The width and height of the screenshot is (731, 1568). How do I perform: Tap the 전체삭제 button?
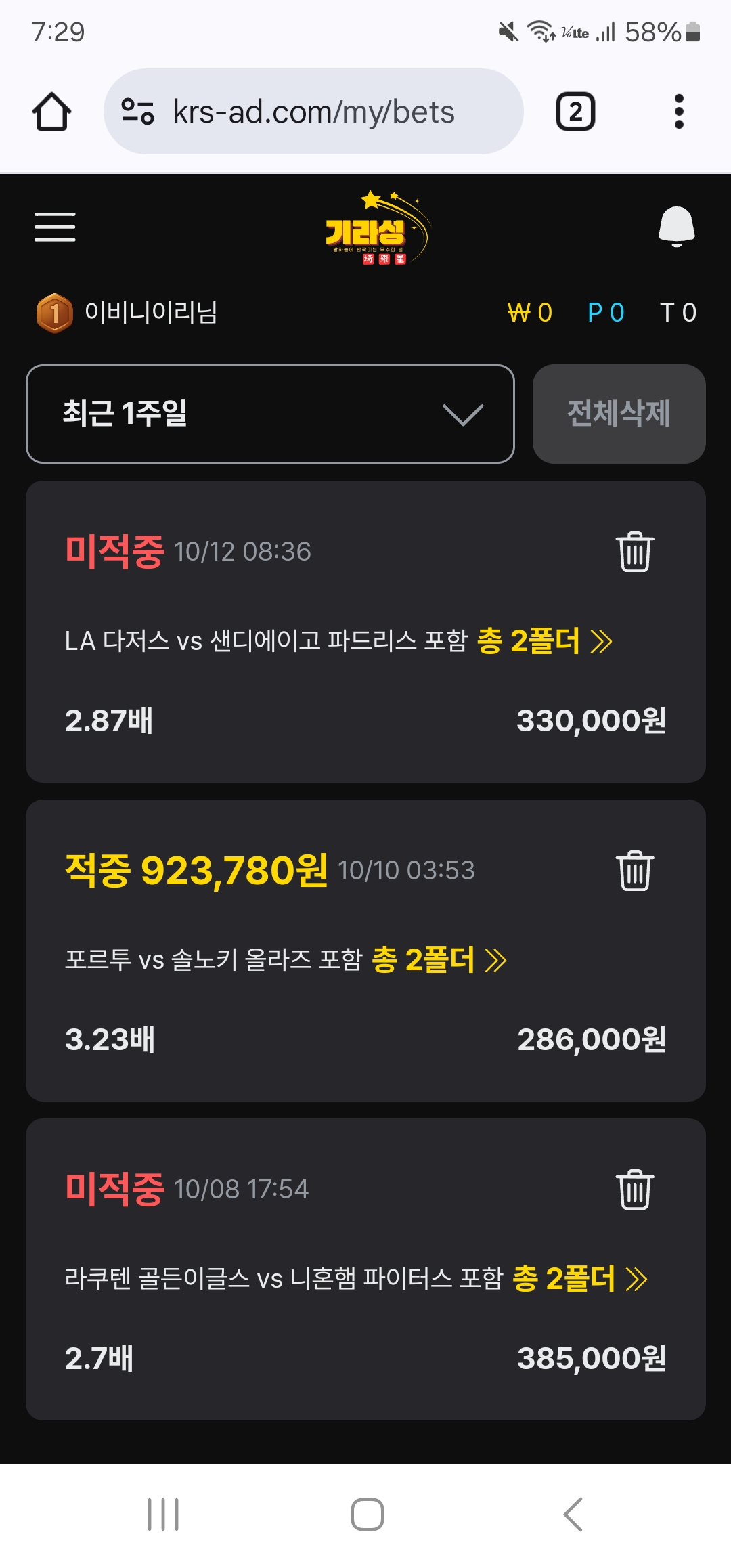[619, 414]
